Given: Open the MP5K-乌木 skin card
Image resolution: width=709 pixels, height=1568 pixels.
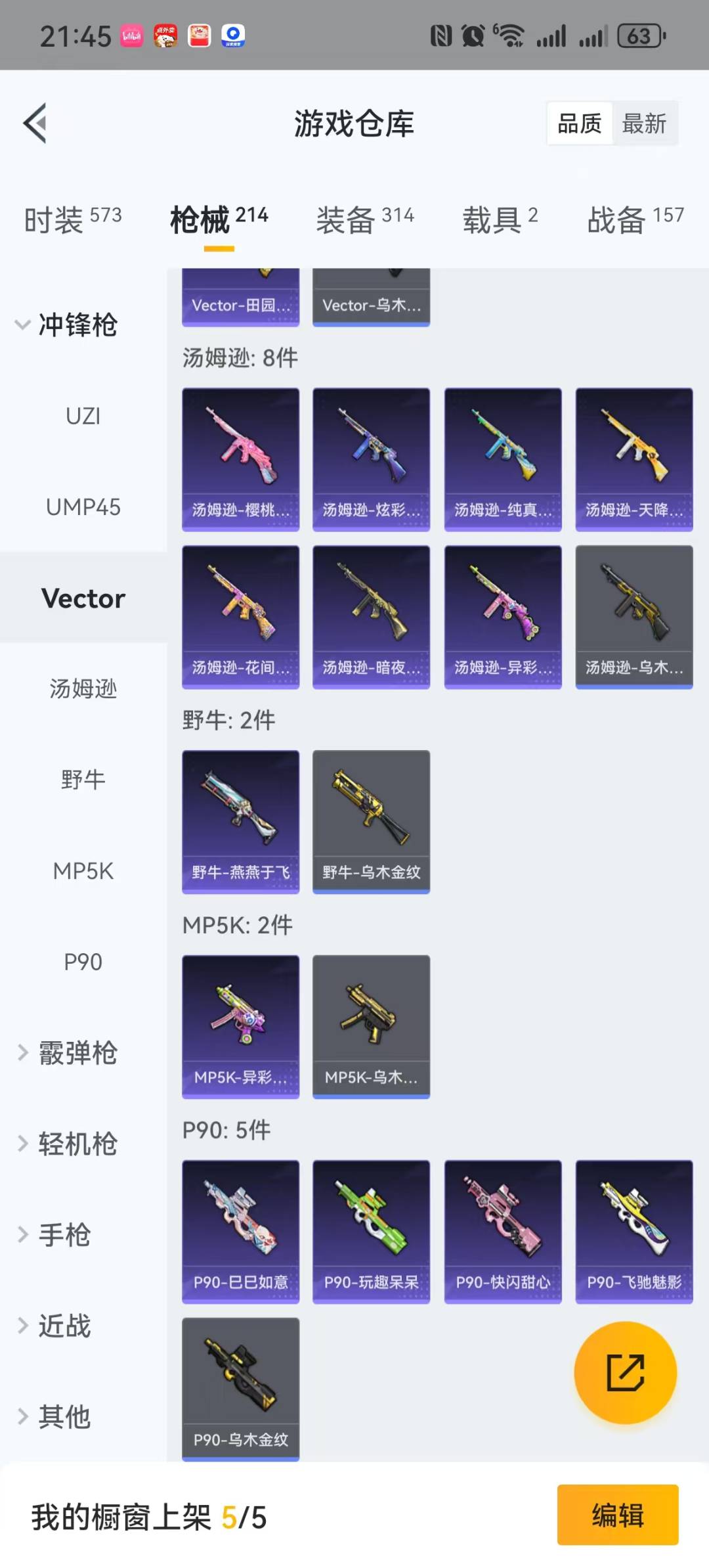Looking at the screenshot, I should pos(371,1026).
